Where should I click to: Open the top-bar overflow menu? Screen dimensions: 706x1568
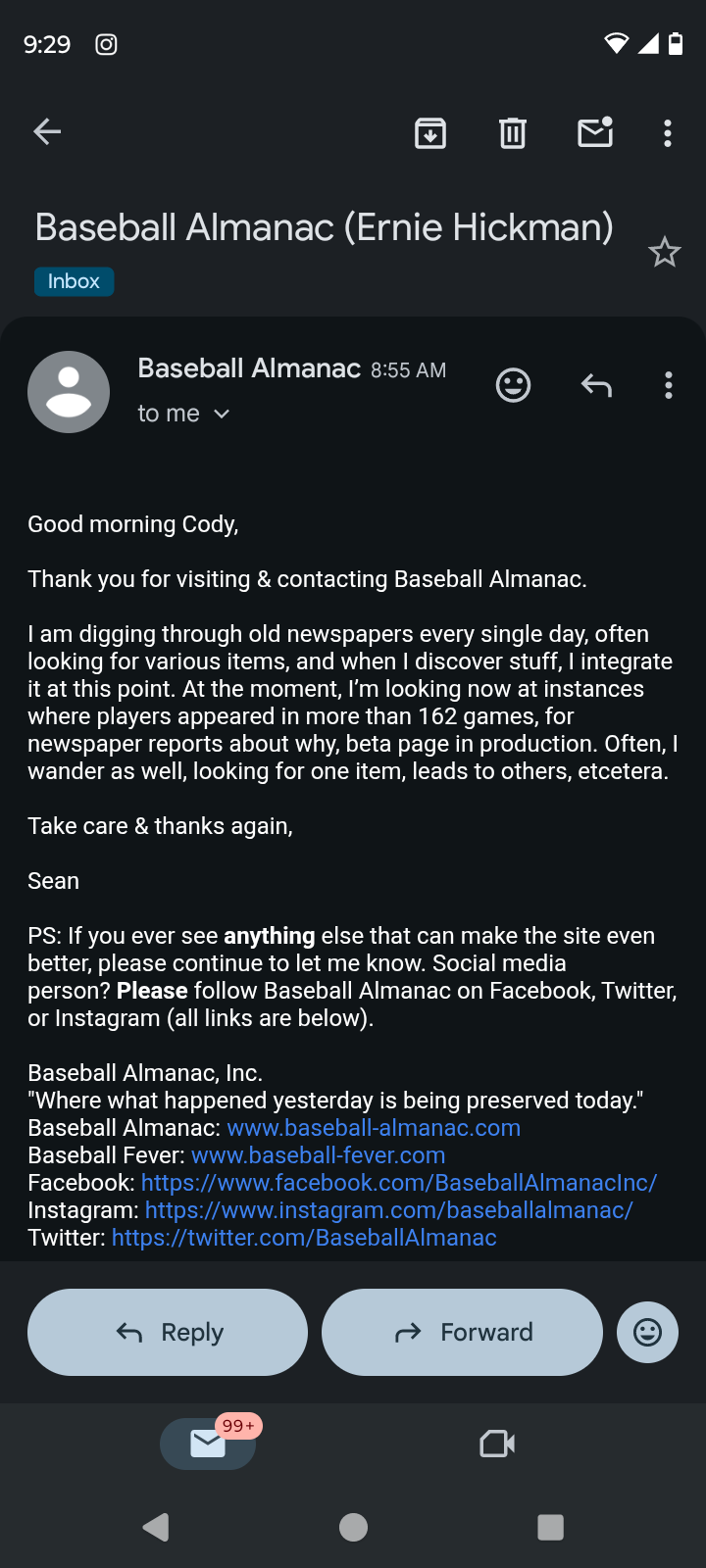pyautogui.click(x=668, y=132)
